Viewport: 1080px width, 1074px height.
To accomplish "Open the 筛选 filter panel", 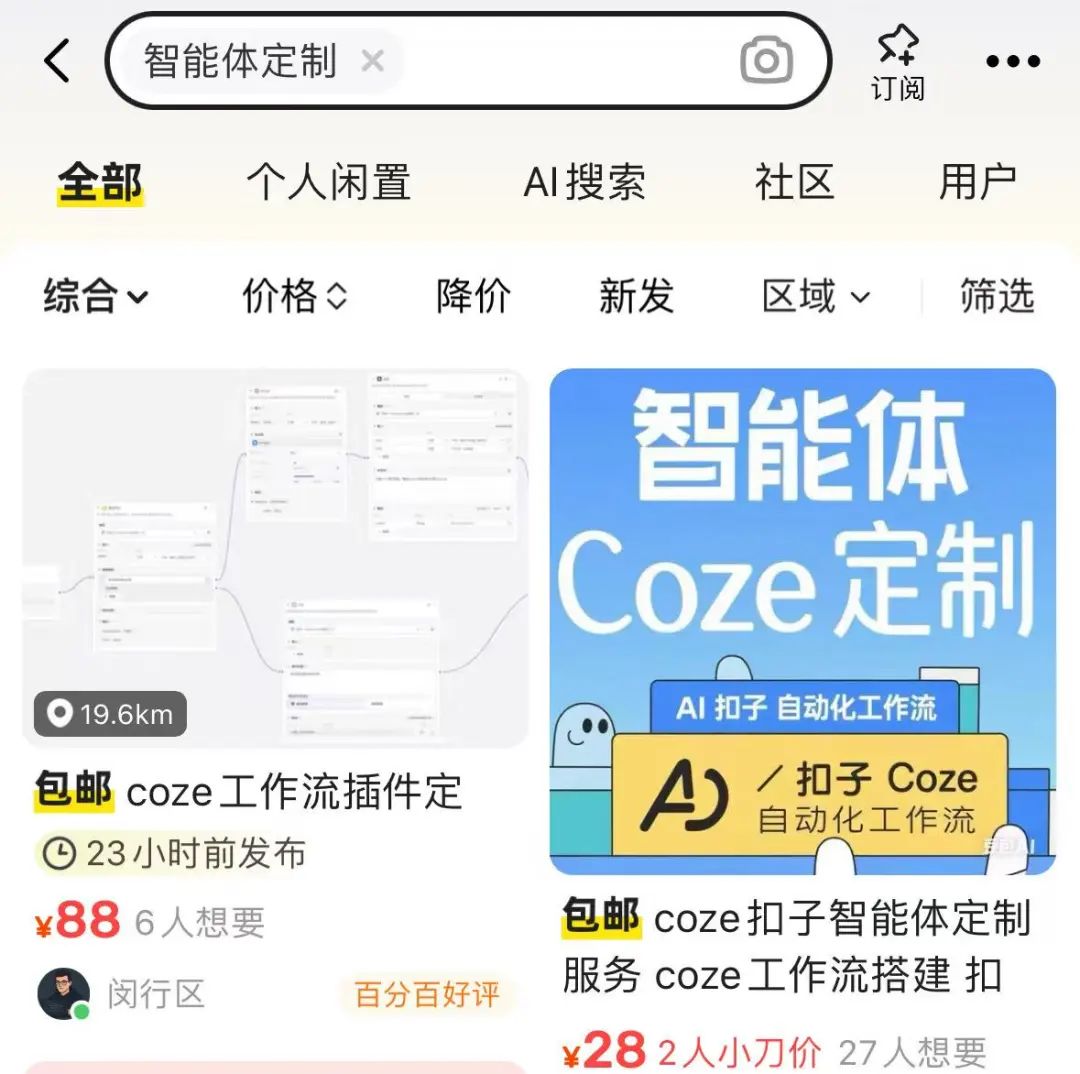I will tap(996, 297).
